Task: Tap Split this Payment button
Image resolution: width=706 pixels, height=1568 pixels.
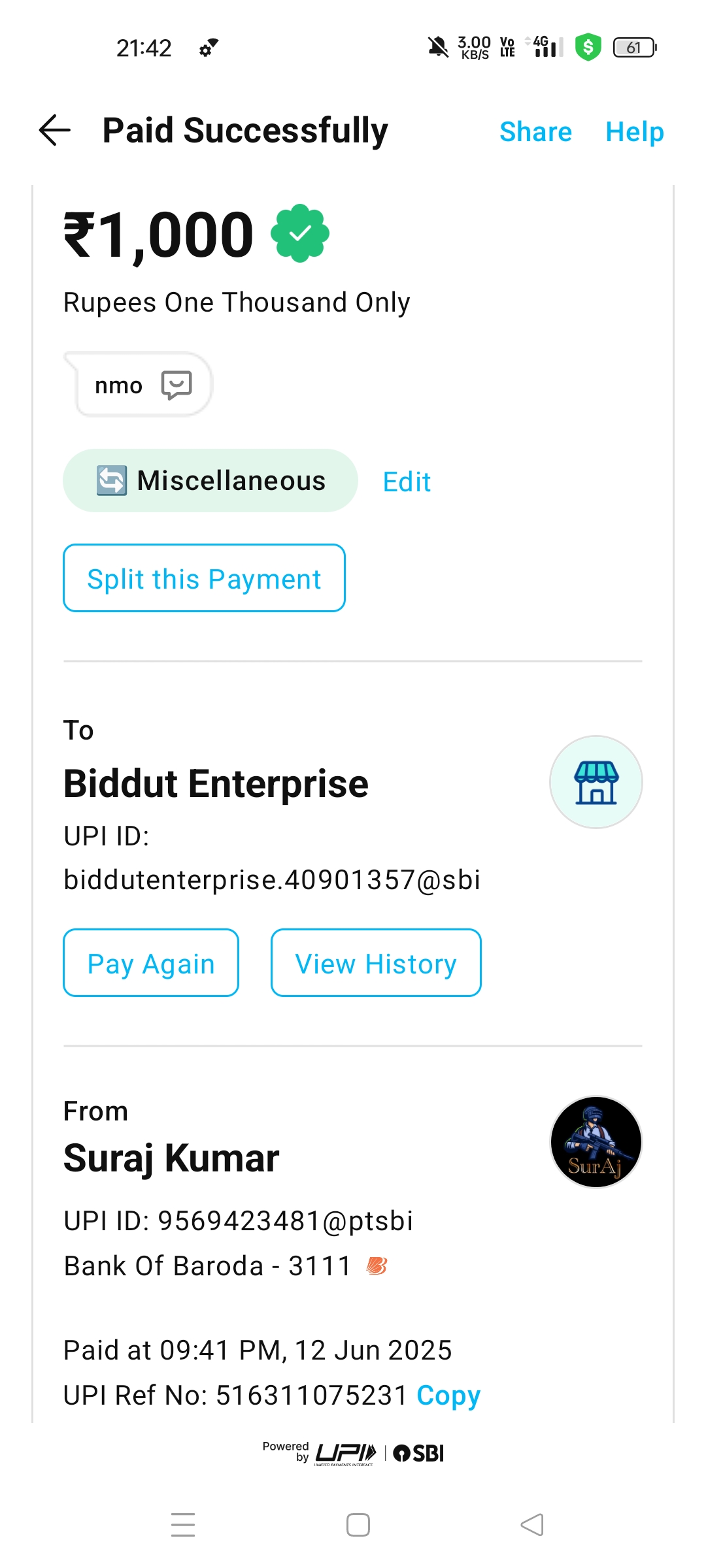Action: coord(204,578)
